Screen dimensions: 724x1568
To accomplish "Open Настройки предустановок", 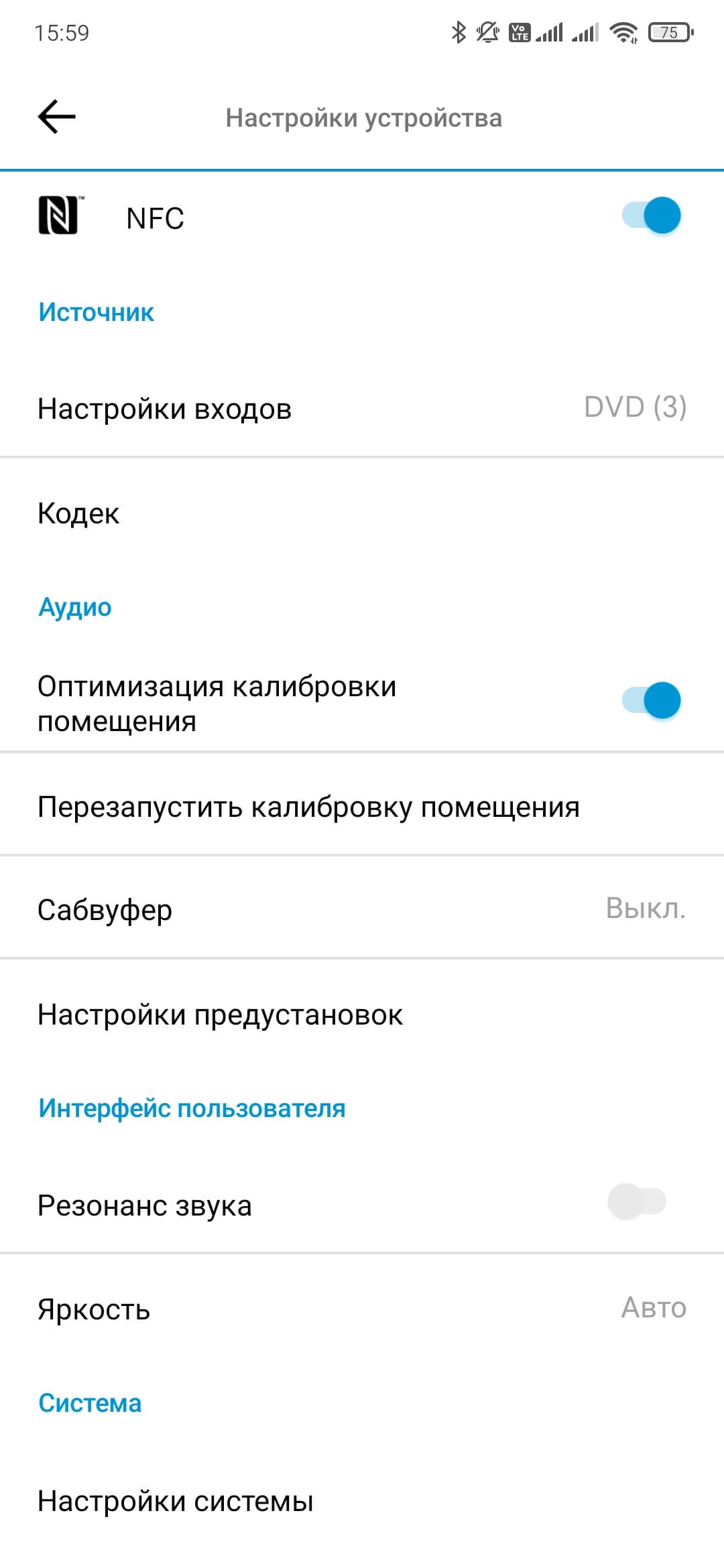I will click(362, 1015).
